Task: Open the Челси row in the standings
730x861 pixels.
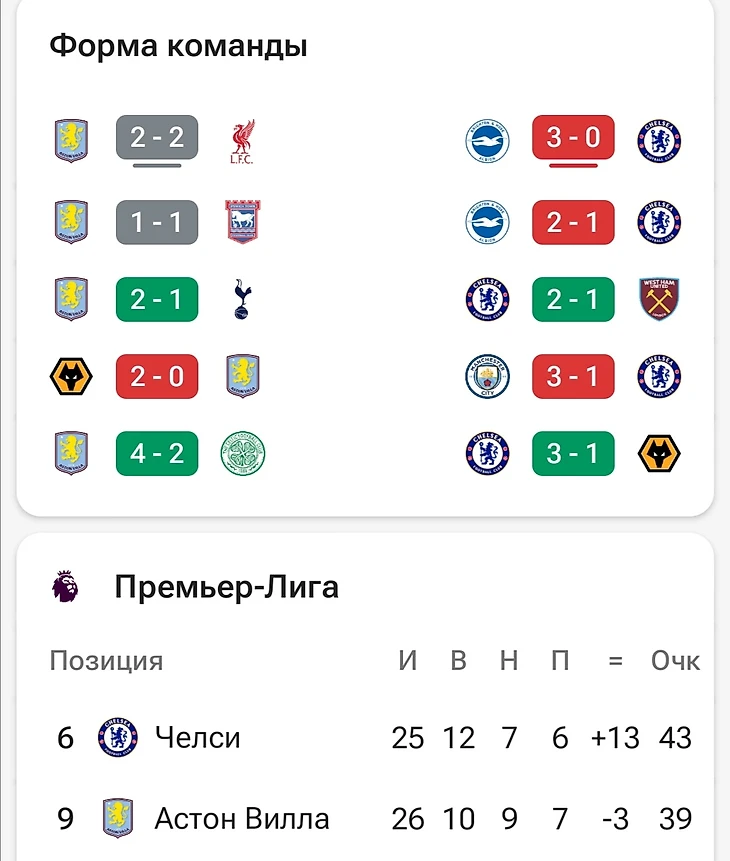Action: pos(365,738)
